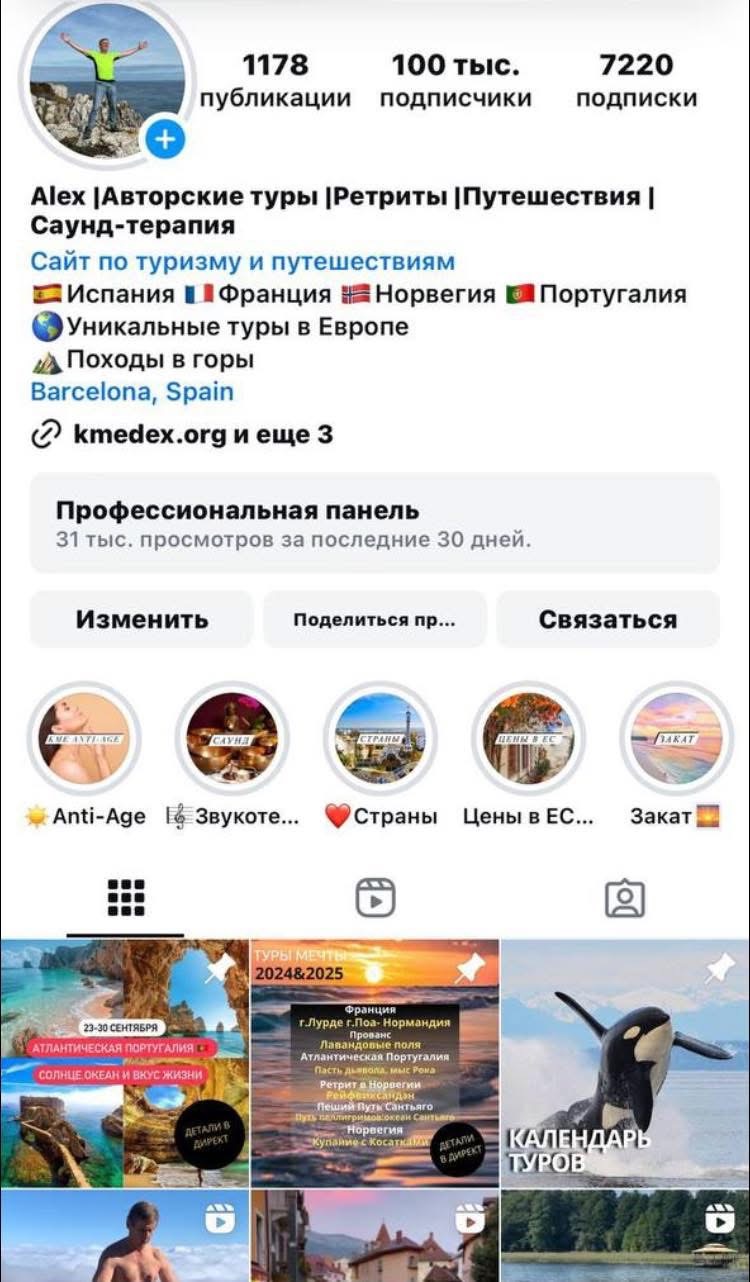Viewport: 750px width, 1282px height.
Task: Open the Anti-Age story highlight
Action: (x=85, y=739)
